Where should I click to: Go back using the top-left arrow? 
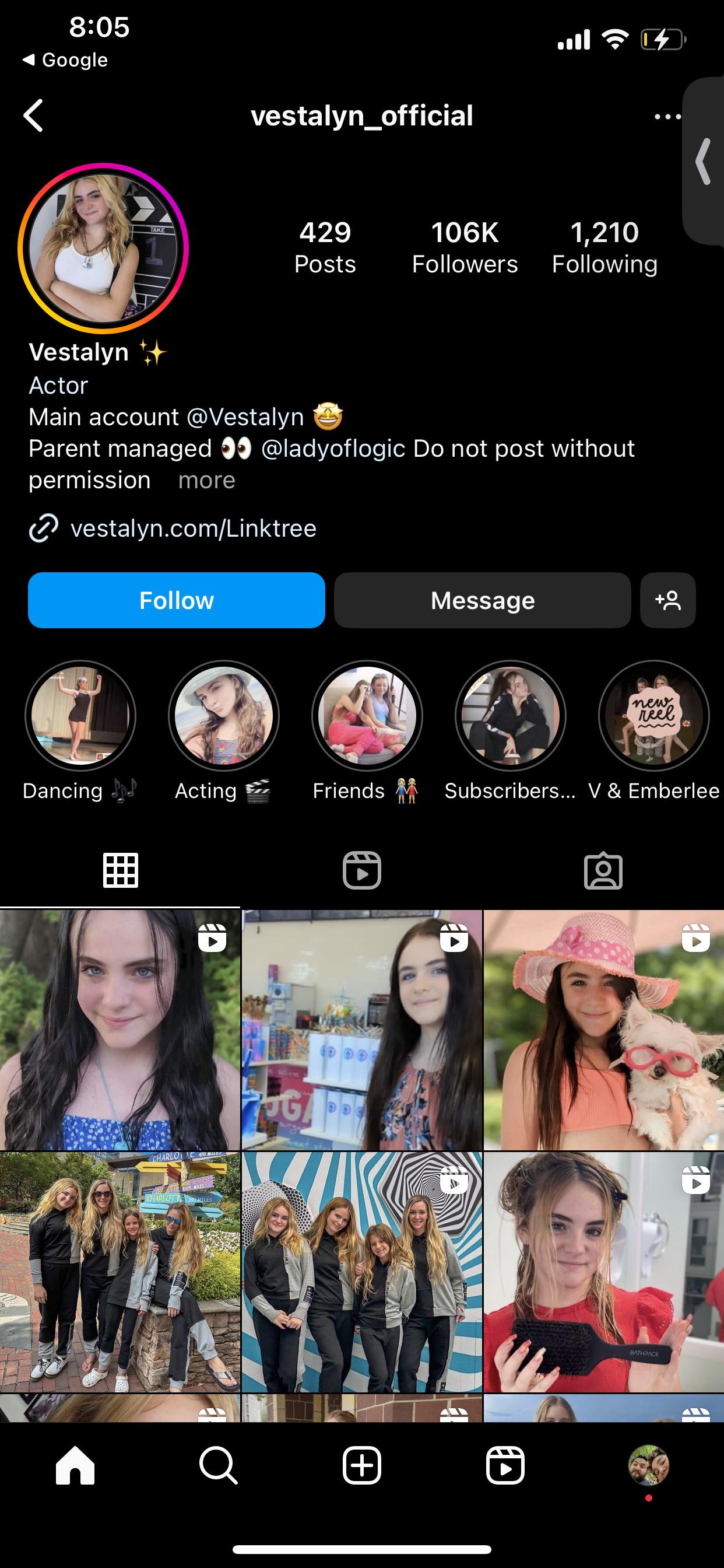click(x=33, y=116)
